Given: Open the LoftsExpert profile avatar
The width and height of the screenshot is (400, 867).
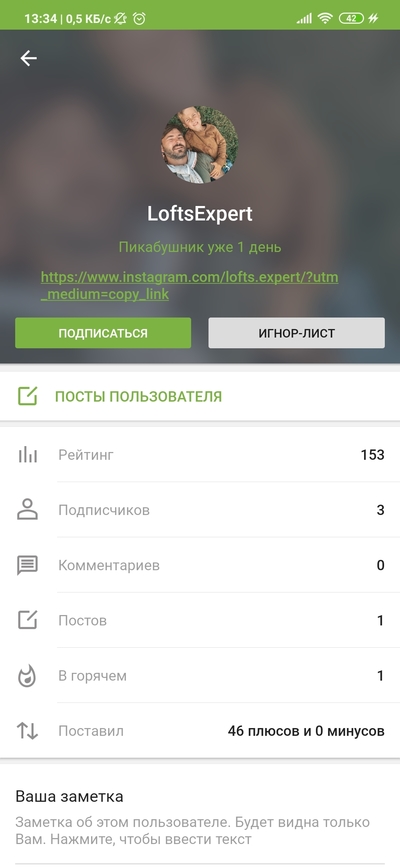Looking at the screenshot, I should 200,145.
